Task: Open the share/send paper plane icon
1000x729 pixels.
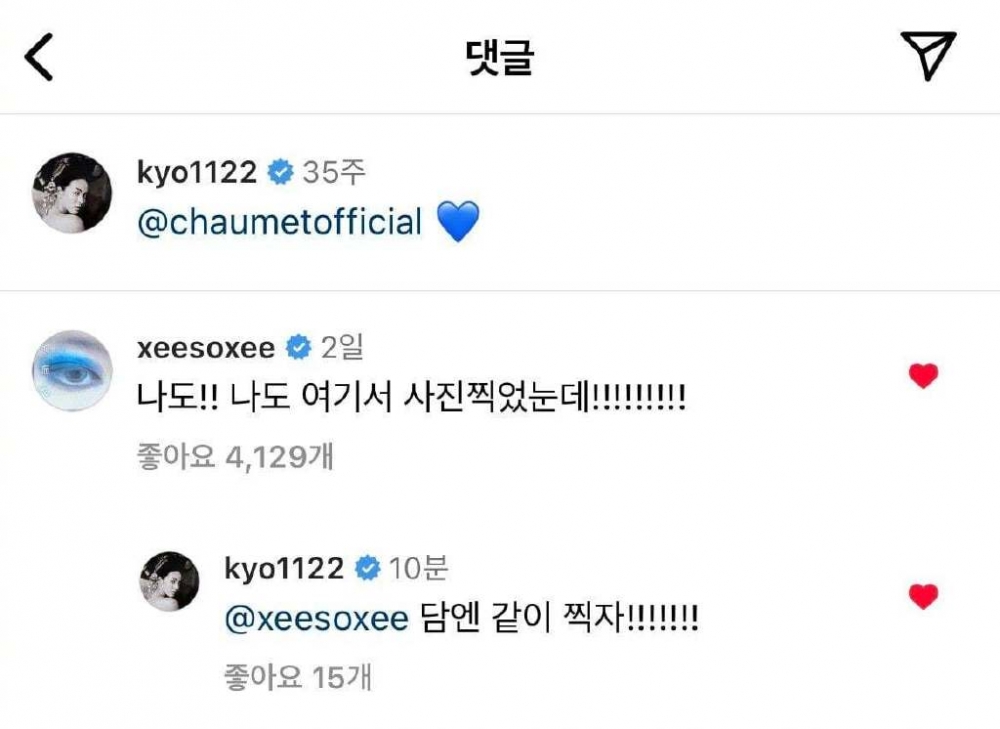Action: 927,55
